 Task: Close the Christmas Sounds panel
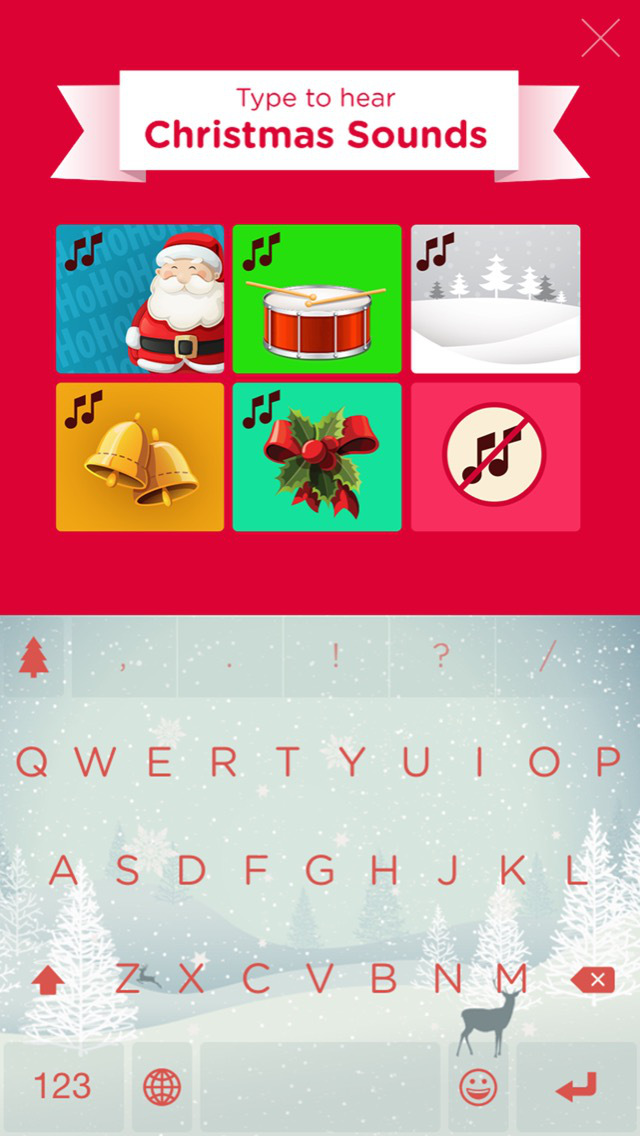pyautogui.click(x=600, y=38)
